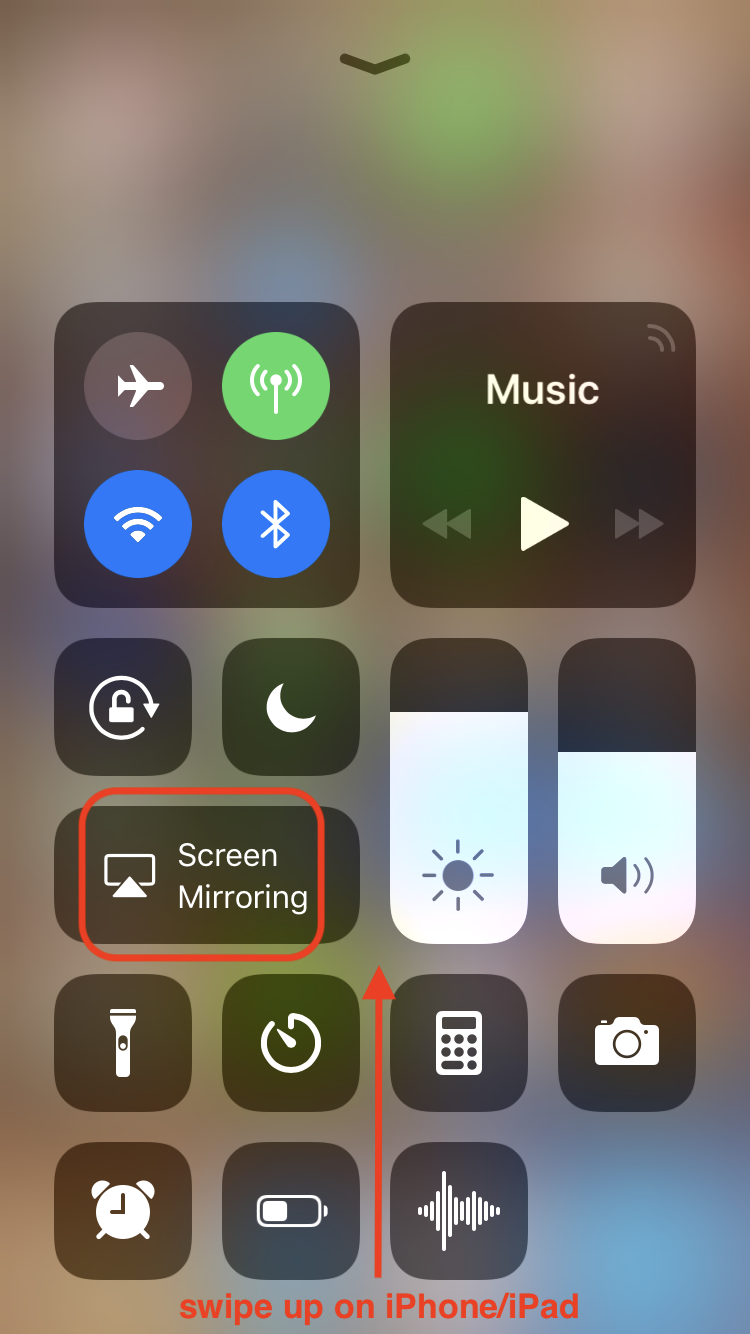Play music from the Music tile
The image size is (750, 1334).
click(x=544, y=523)
